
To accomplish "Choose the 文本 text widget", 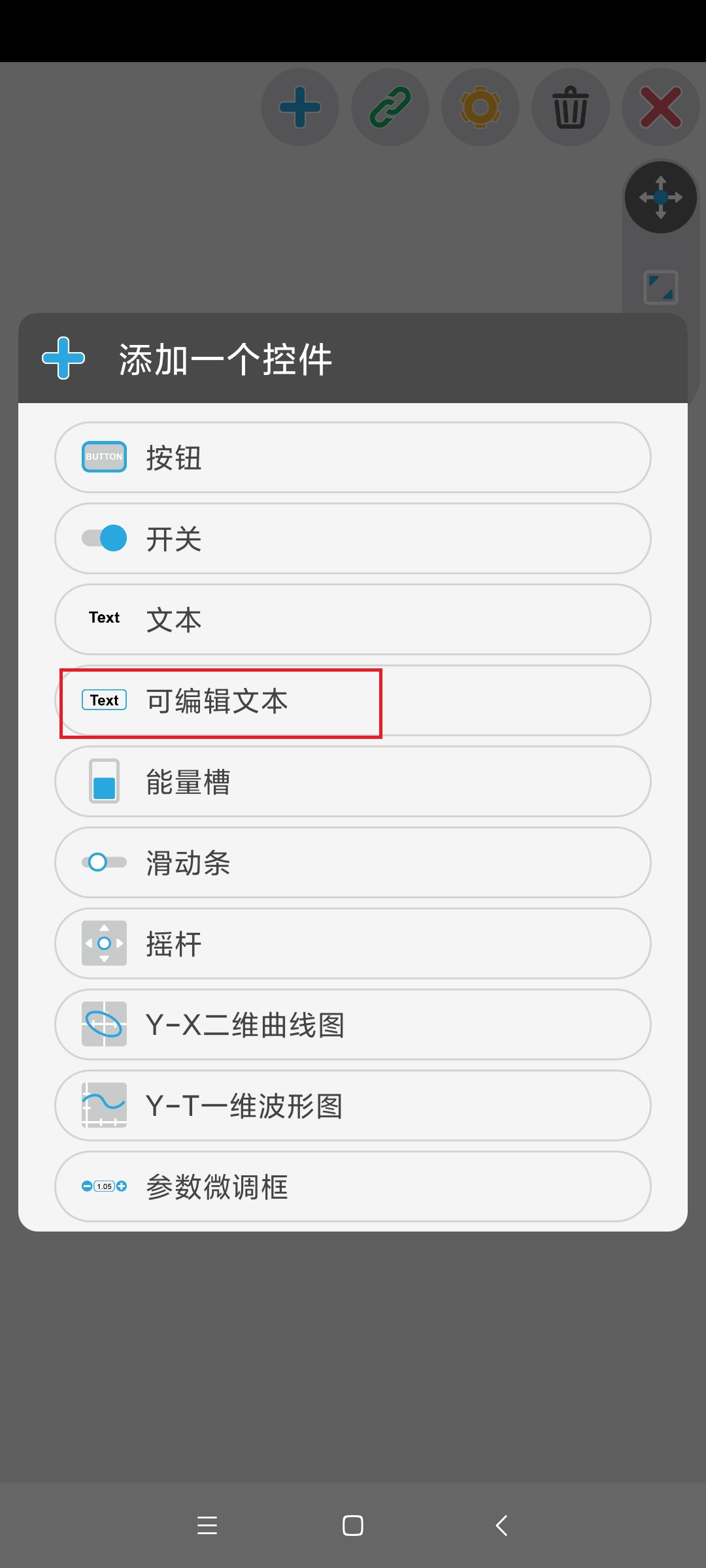I will tap(353, 619).
